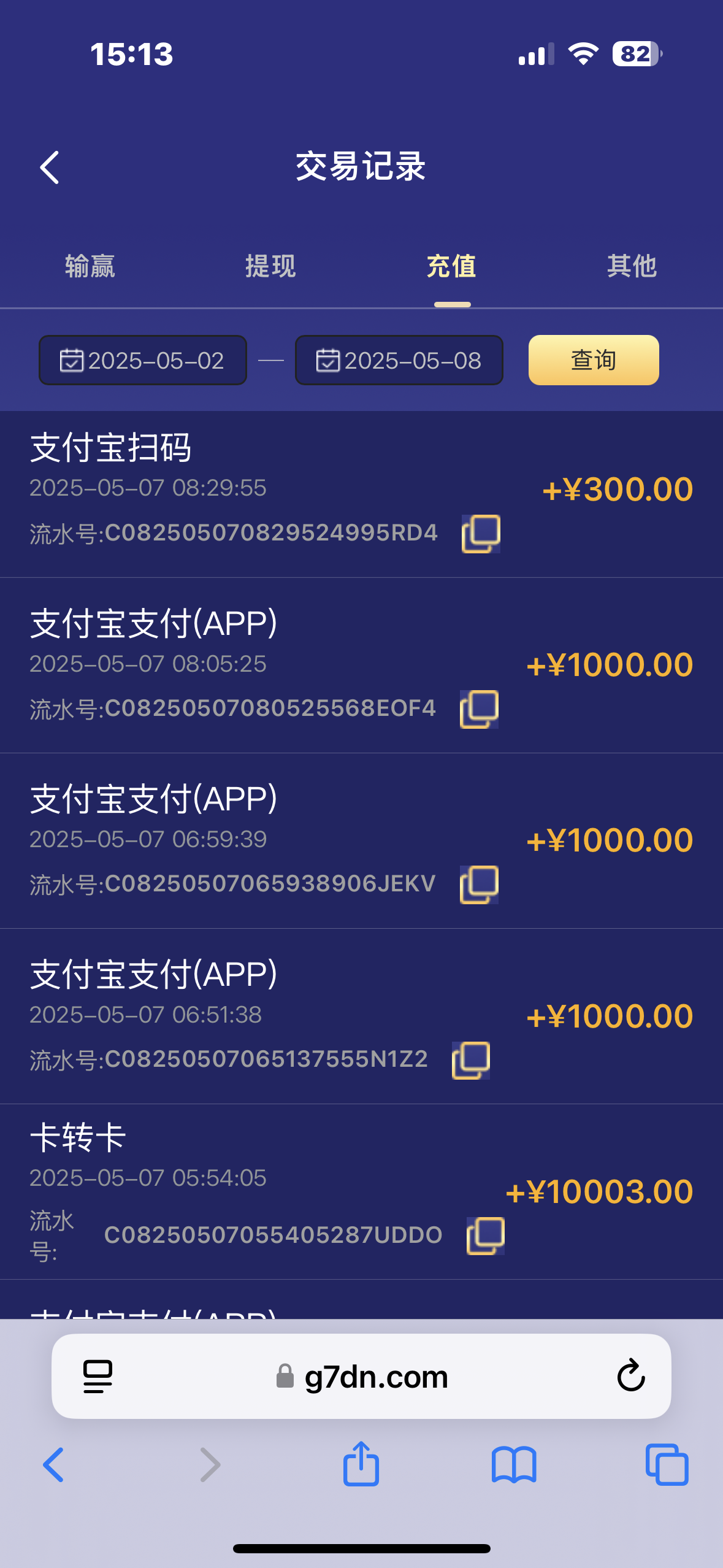
Task: Reload the g7dn.com page
Action: (630, 1376)
